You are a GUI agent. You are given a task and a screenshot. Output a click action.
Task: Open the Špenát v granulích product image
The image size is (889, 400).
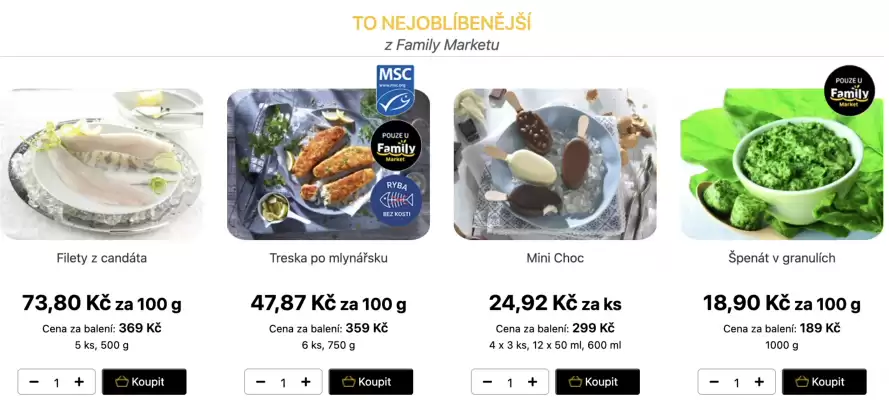coord(782,165)
